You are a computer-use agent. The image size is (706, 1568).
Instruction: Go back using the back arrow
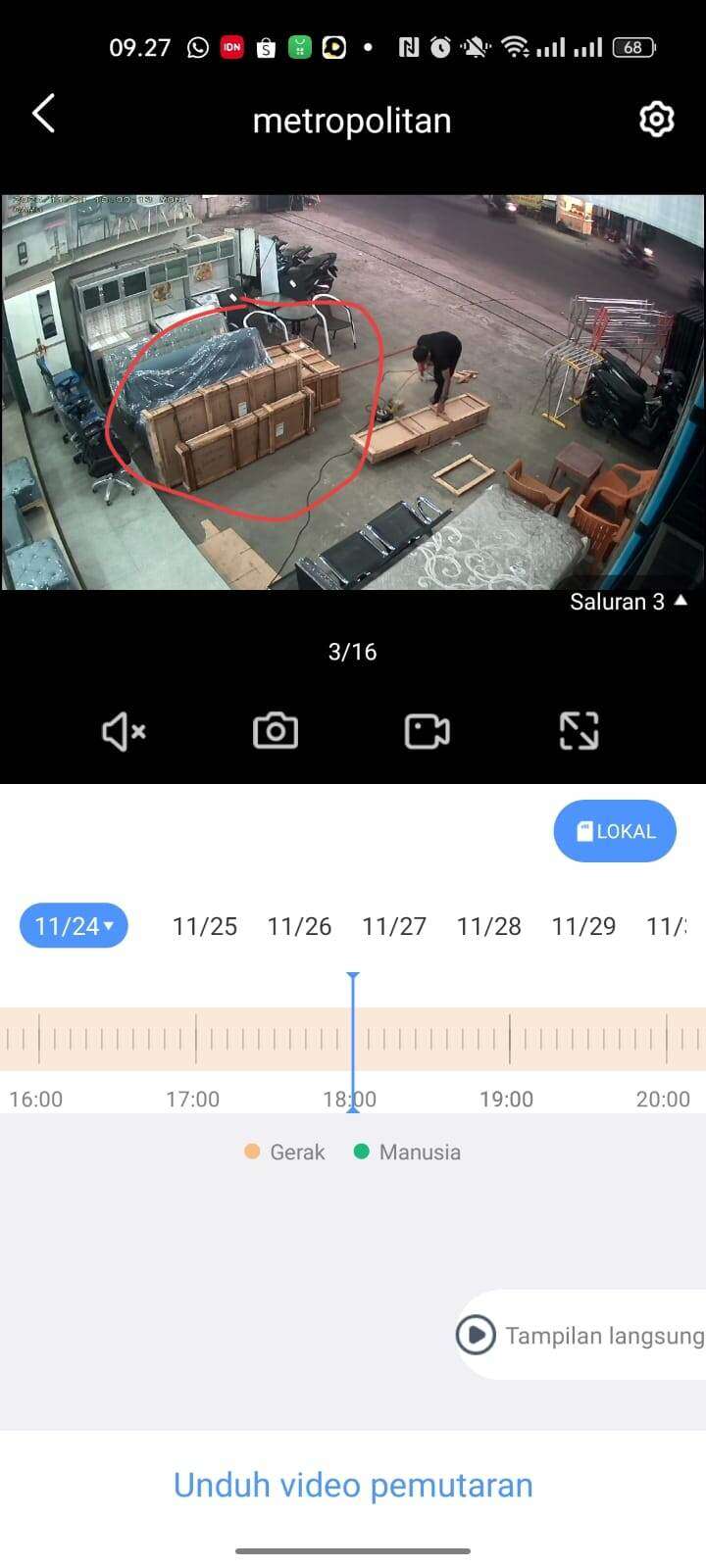42,114
